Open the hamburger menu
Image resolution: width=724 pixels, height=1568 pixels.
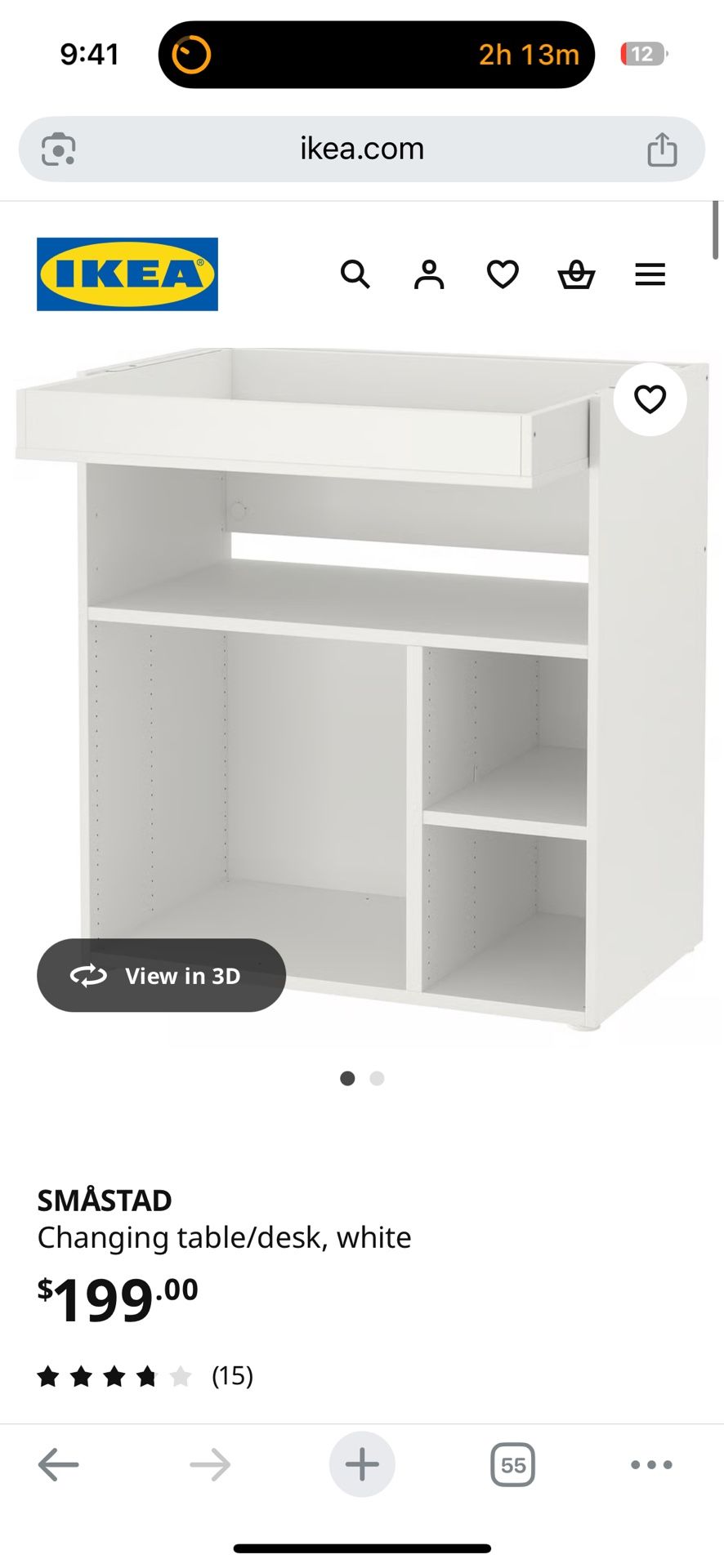(x=650, y=274)
